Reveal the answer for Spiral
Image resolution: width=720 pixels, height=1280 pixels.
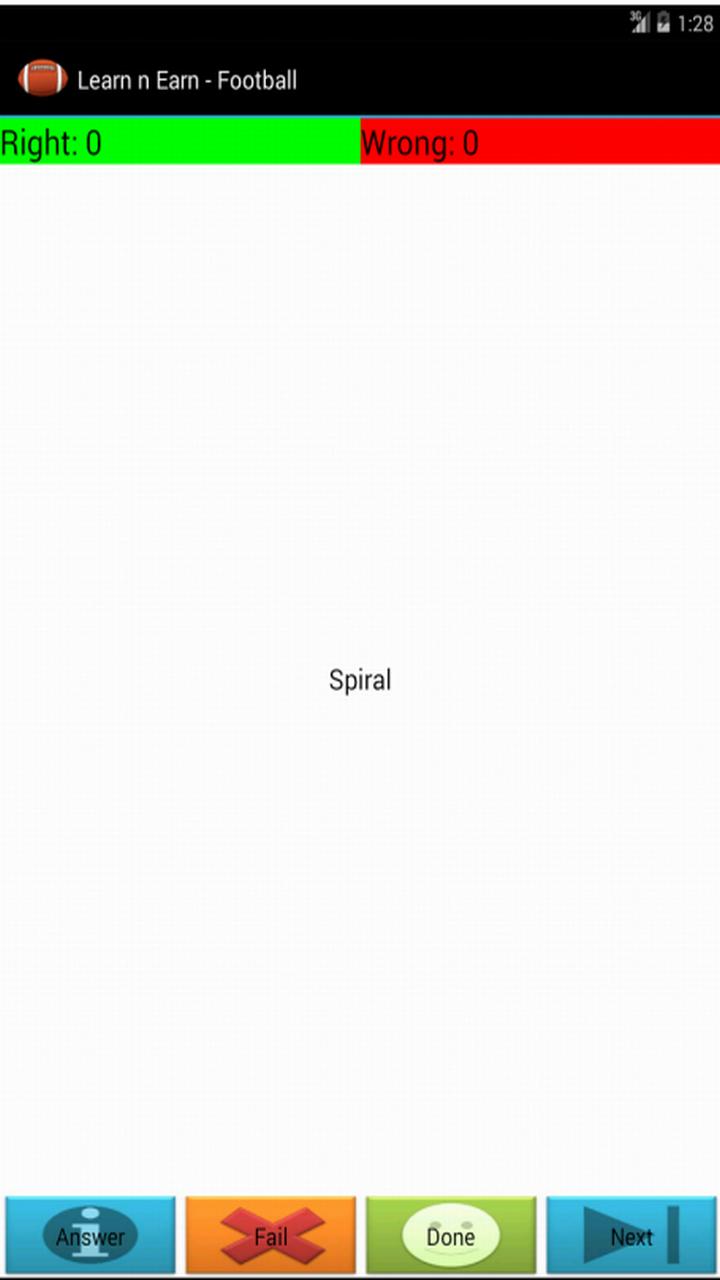pyautogui.click(x=91, y=1236)
